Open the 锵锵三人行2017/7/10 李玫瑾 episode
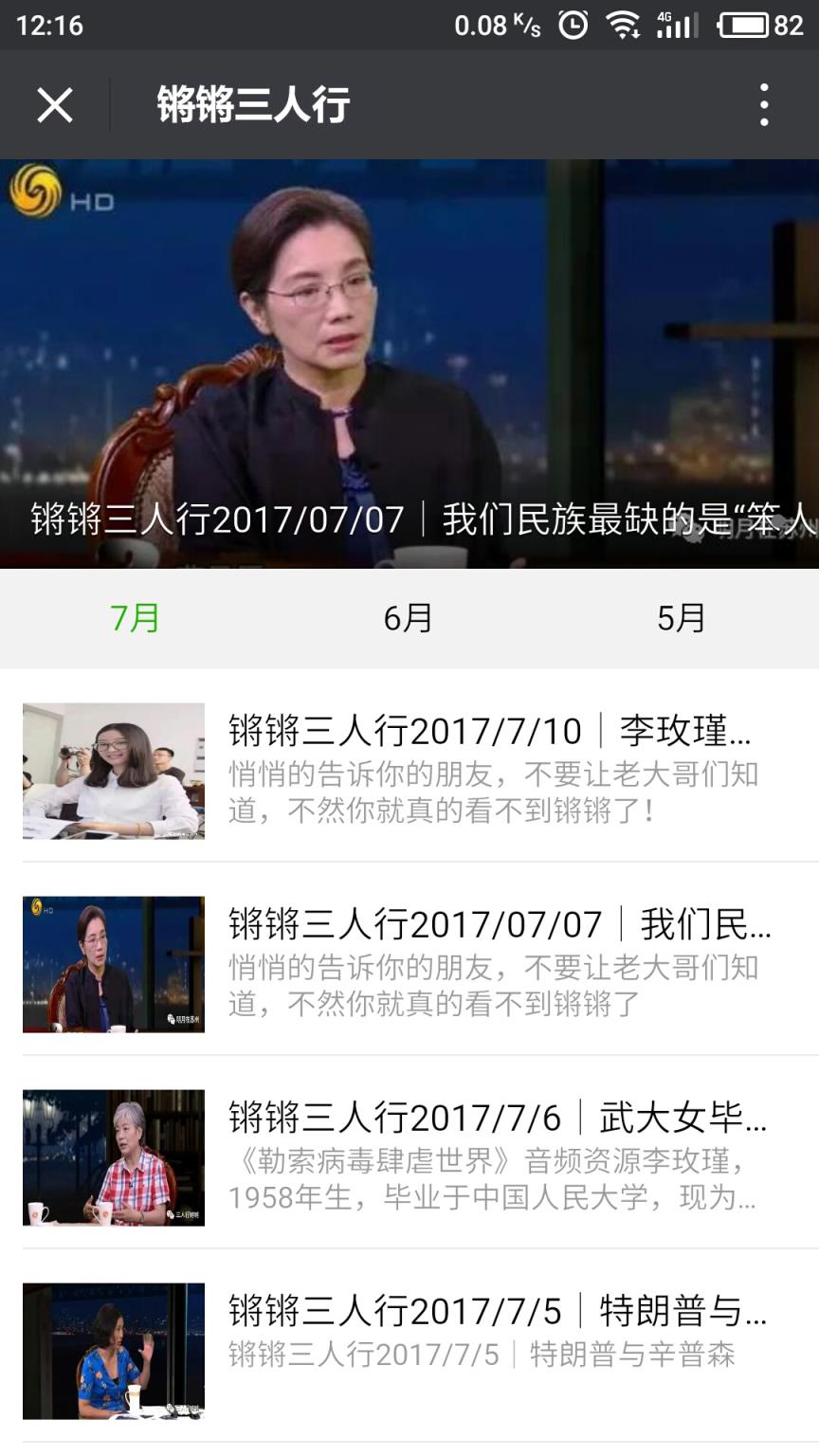The width and height of the screenshot is (819, 1456). [x=493, y=770]
